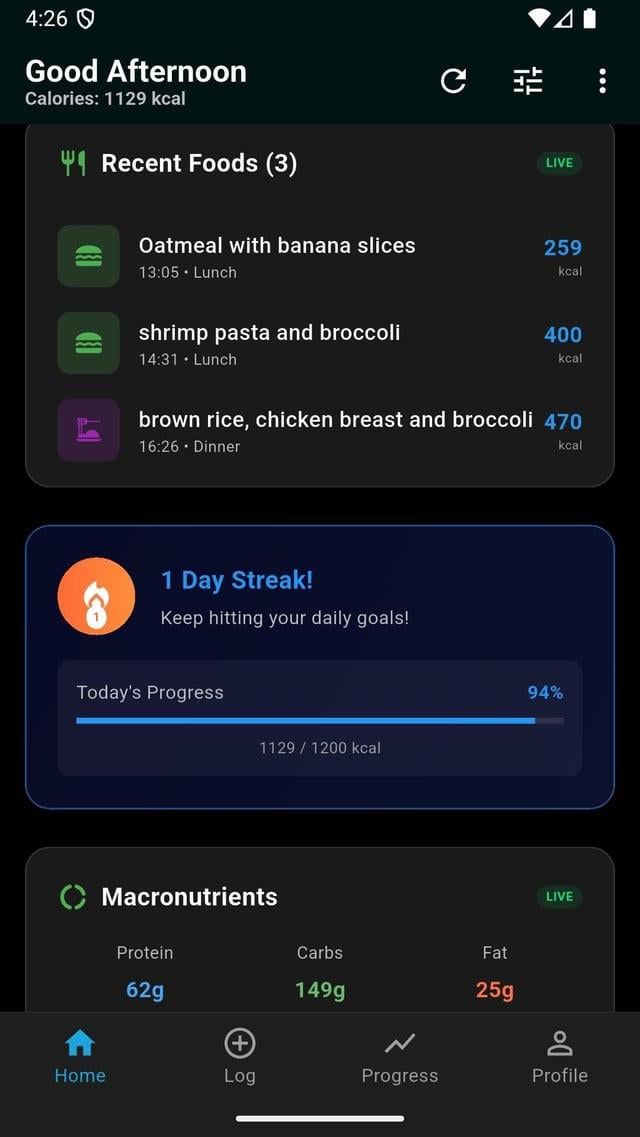Open the Oatmeal with banana slices entry
This screenshot has height=1137, width=640.
coord(320,257)
